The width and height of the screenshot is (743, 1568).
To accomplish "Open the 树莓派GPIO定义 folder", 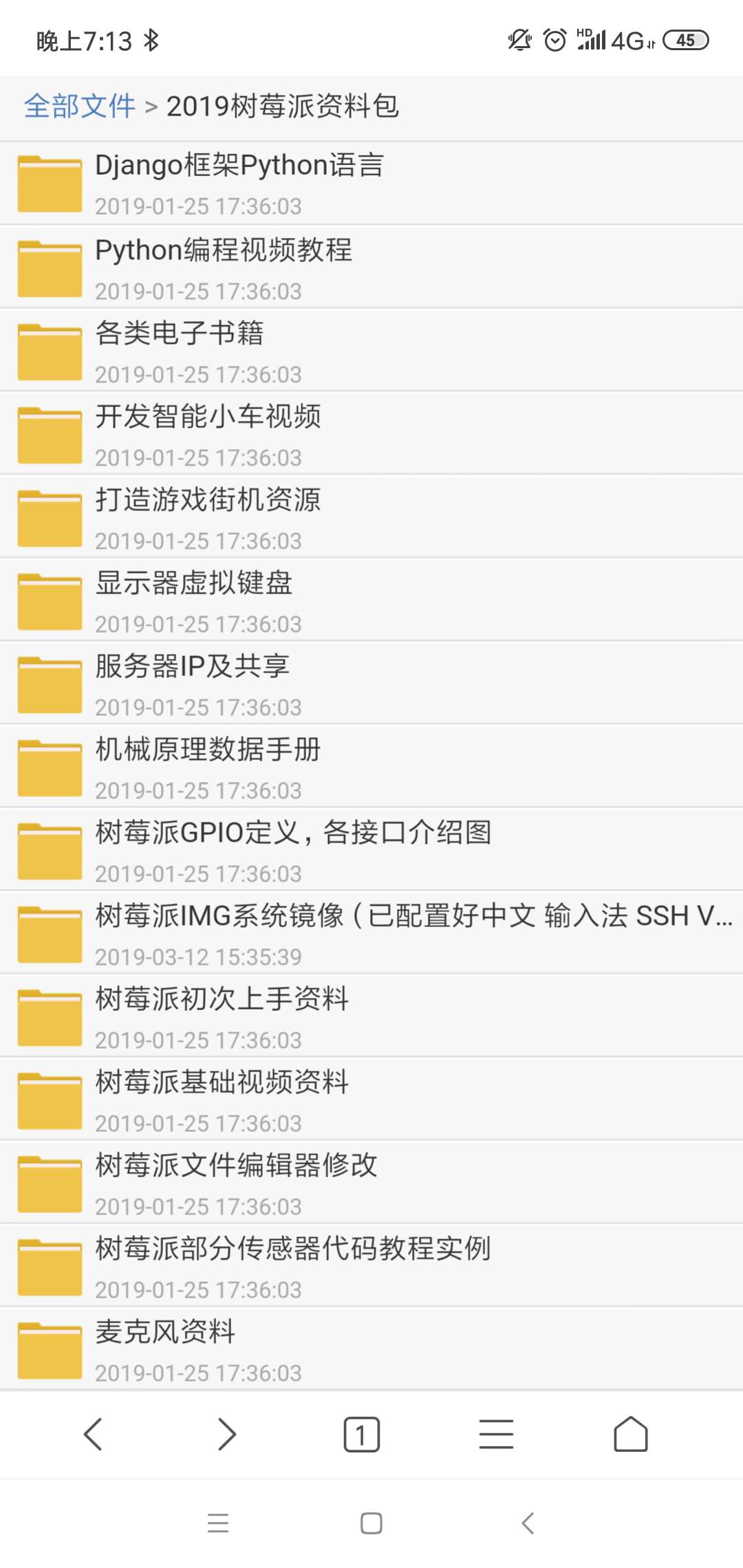I will (371, 849).
